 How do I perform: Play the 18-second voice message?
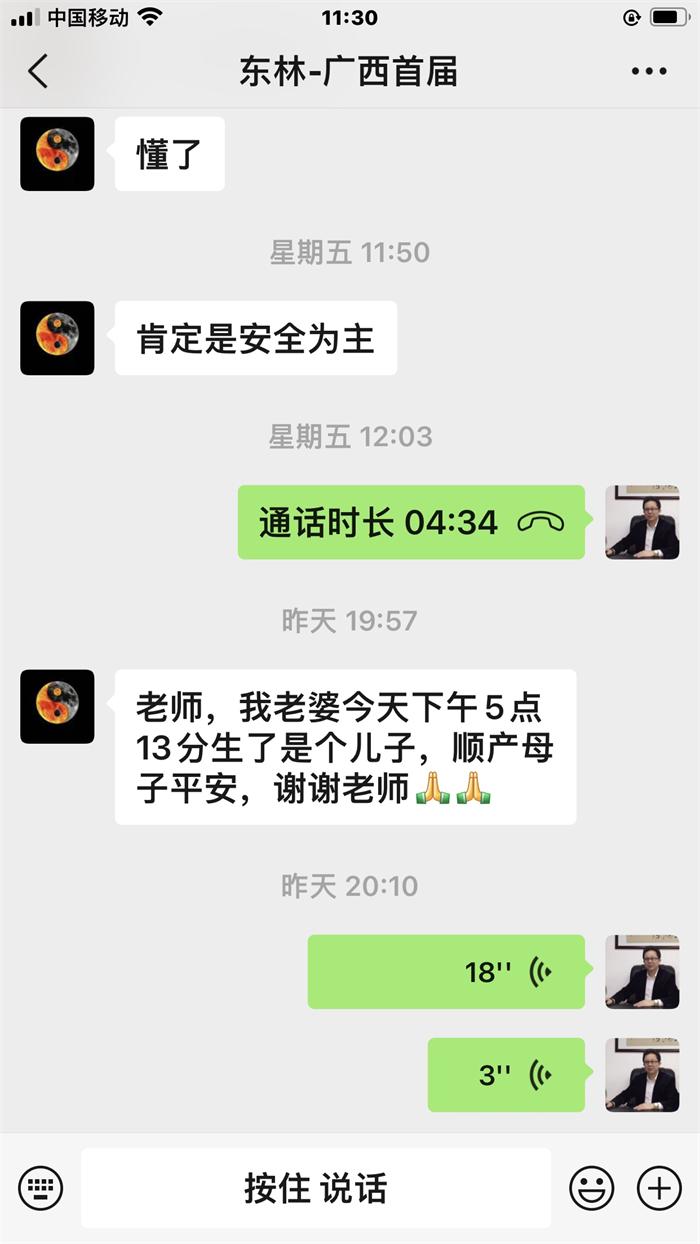click(x=446, y=972)
